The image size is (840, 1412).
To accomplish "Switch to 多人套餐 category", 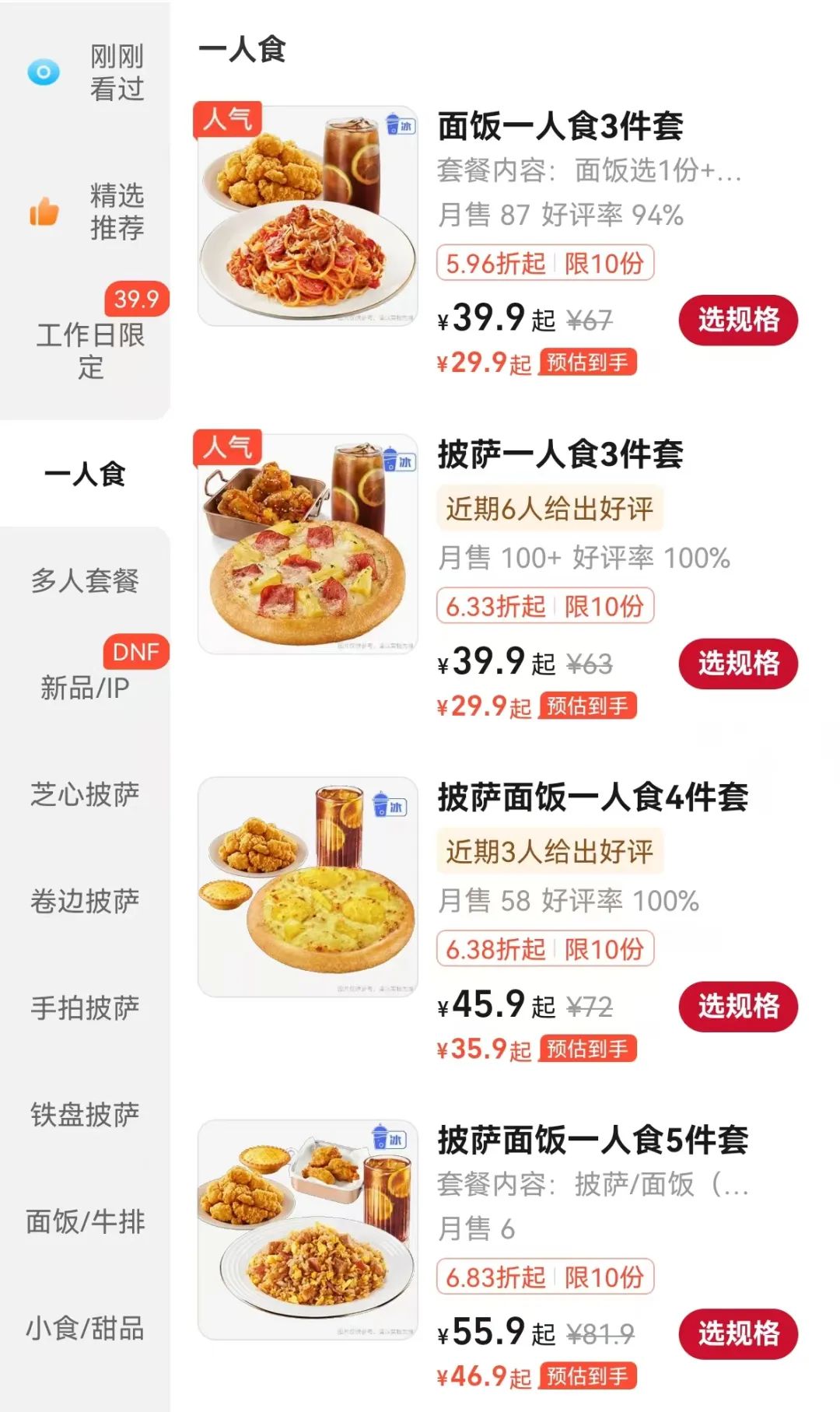I will click(85, 580).
